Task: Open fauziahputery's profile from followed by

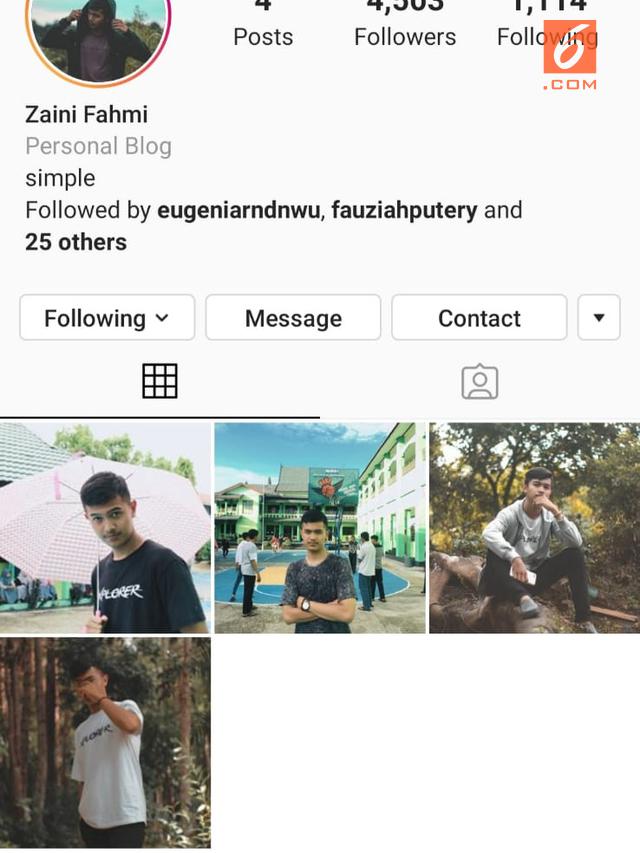Action: [x=404, y=210]
